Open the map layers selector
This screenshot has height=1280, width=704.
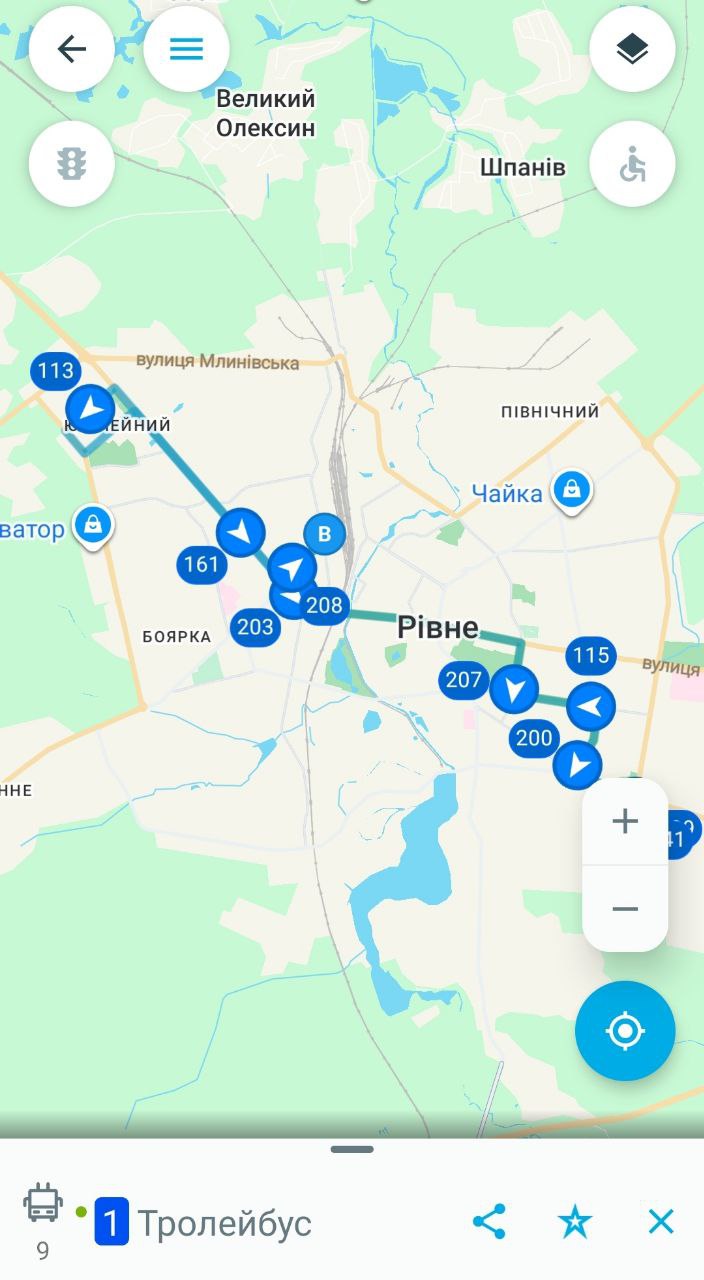632,49
